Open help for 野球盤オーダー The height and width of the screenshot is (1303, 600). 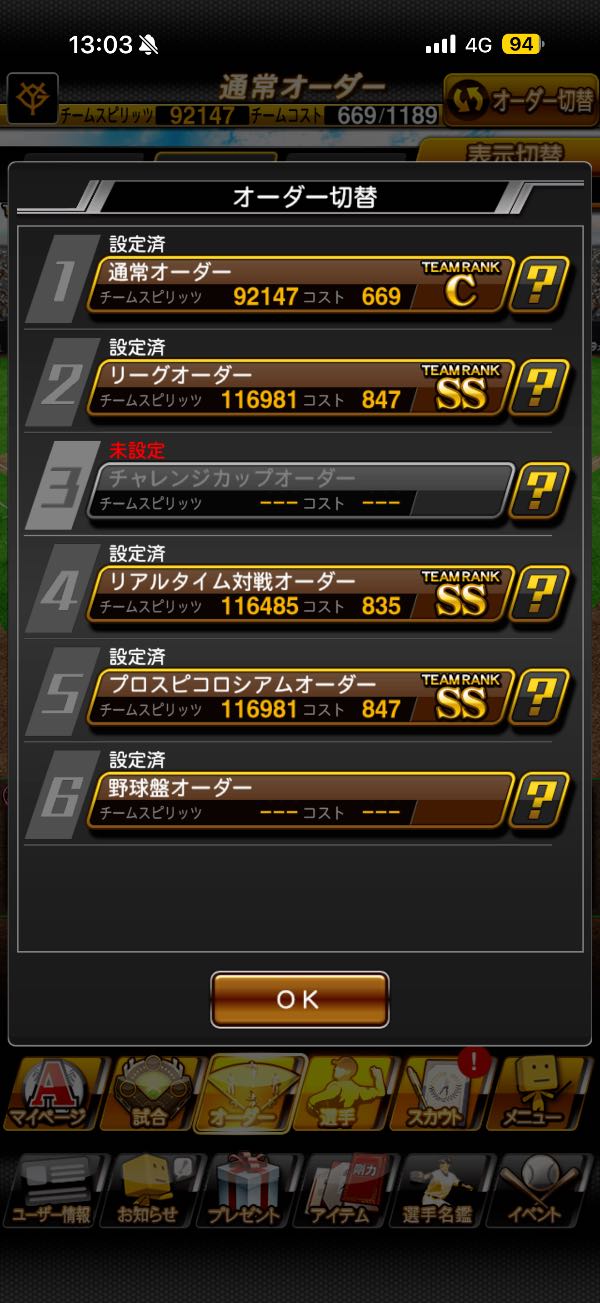click(x=539, y=801)
